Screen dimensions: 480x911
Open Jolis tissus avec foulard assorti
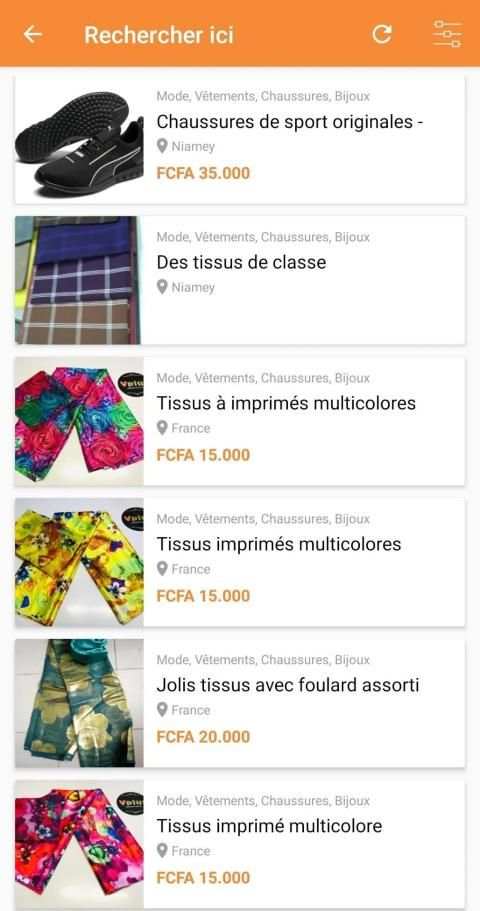click(x=240, y=703)
